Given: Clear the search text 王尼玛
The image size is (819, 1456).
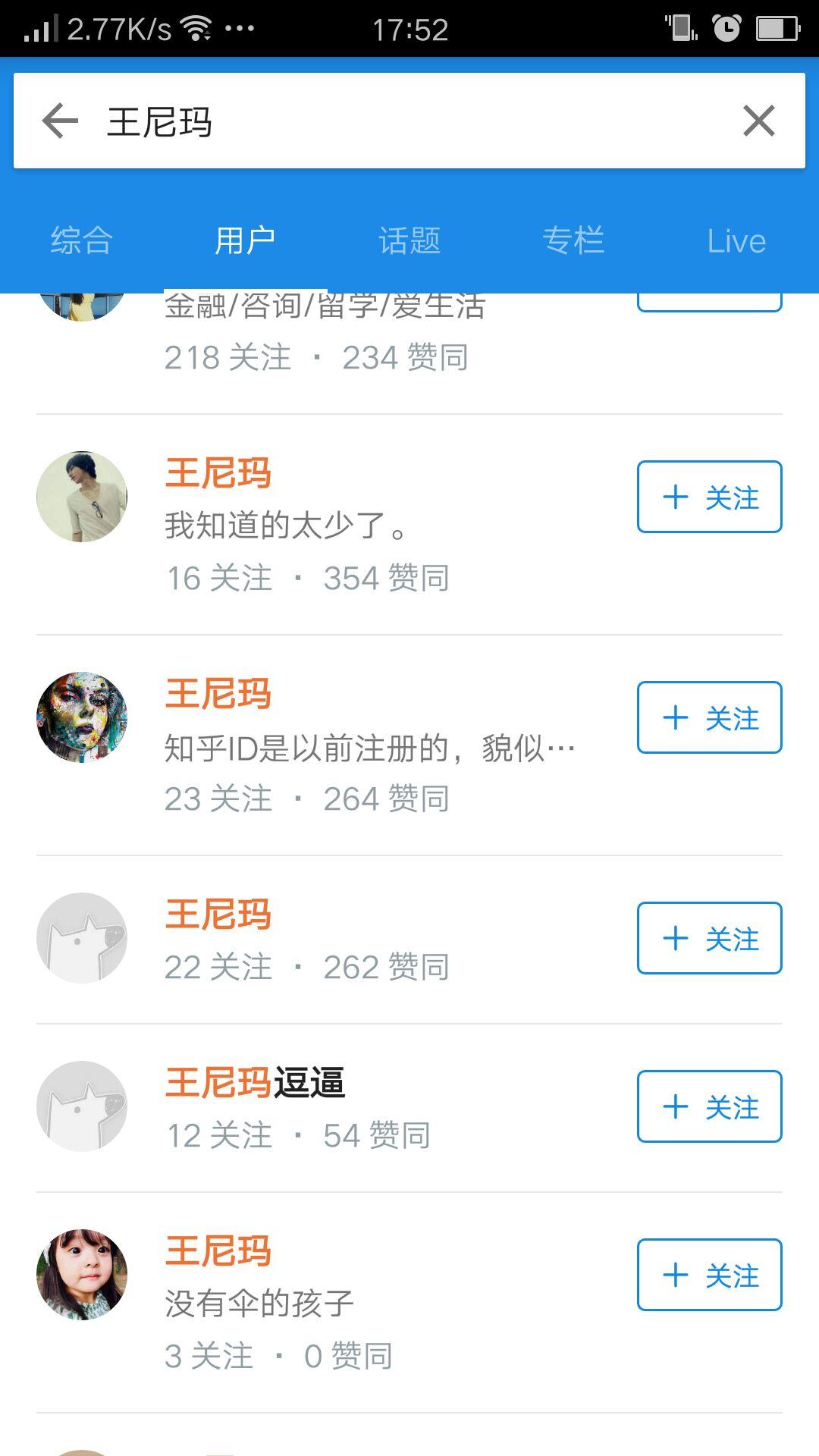Looking at the screenshot, I should [758, 121].
